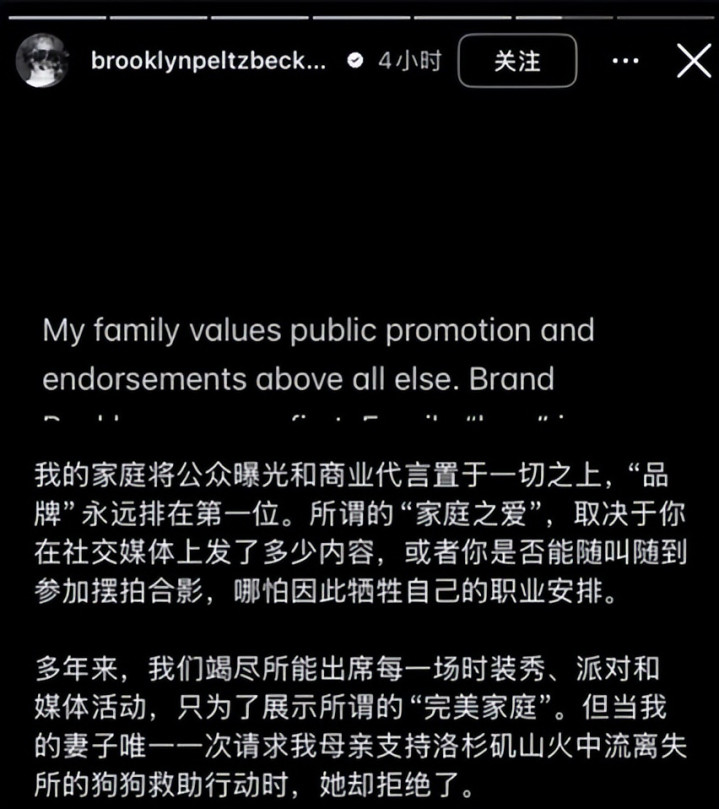Screen dimensions: 719x809
Task: Open the brooklynpeltzbeck... username link
Action: 208,61
